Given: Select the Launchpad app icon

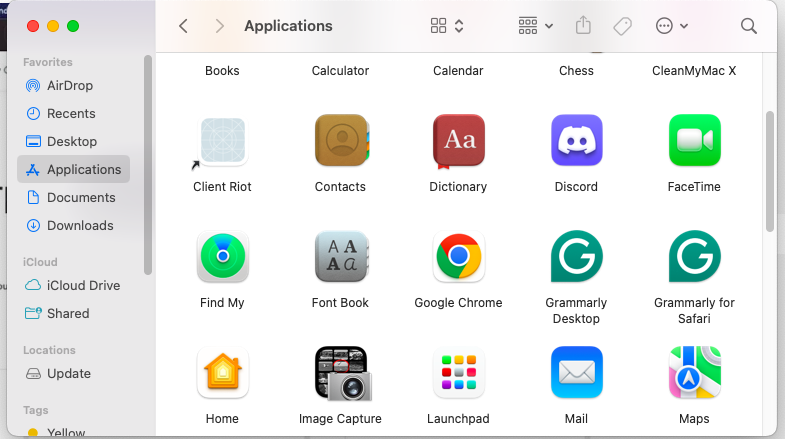Looking at the screenshot, I should 458,373.
